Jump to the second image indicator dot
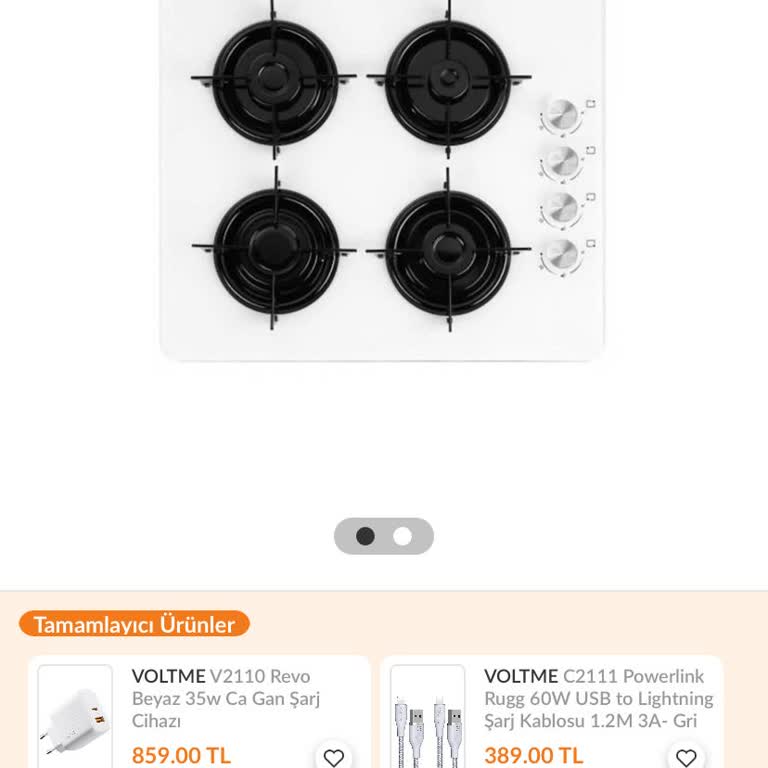 pyautogui.click(x=402, y=536)
